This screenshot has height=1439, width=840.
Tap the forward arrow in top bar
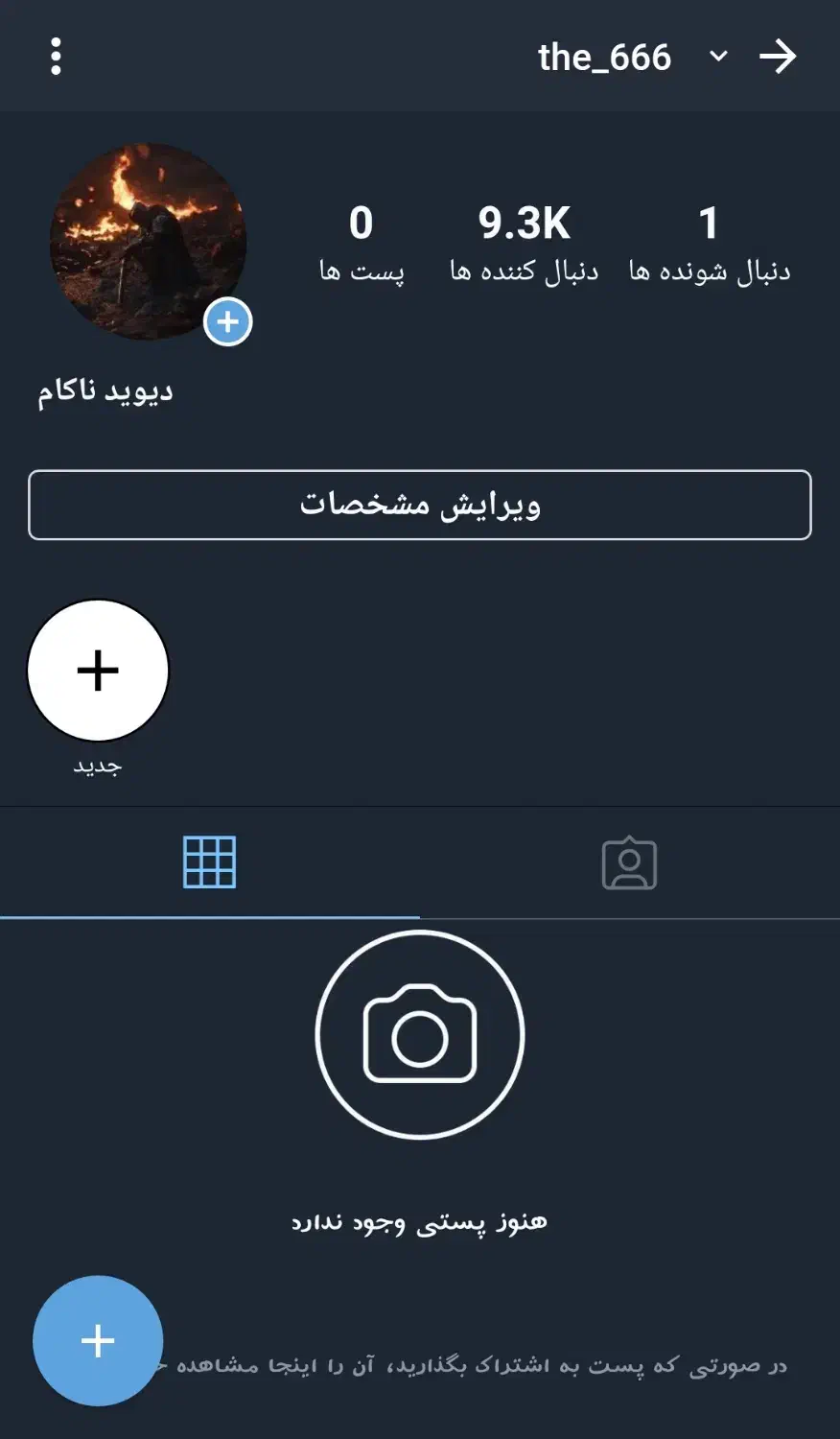[777, 57]
